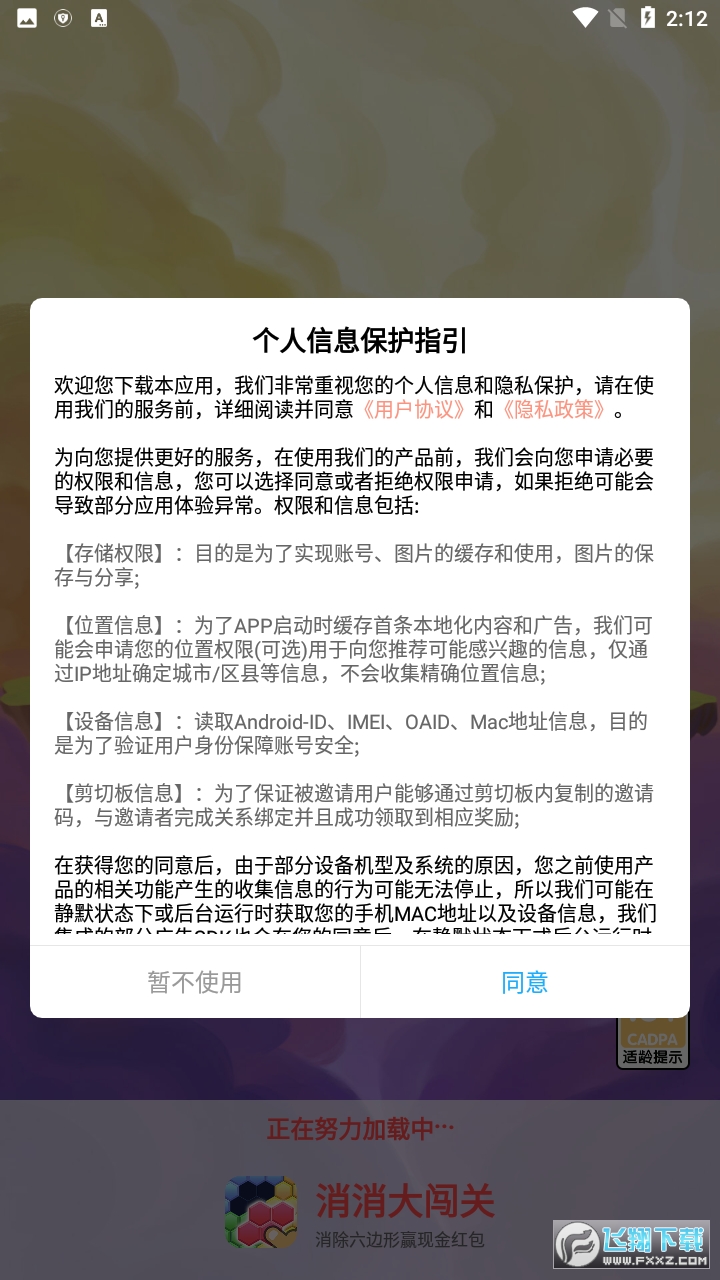720x1280 pixels.
Task: Tap 同意 to accept the privacy guidelines
Action: (524, 982)
